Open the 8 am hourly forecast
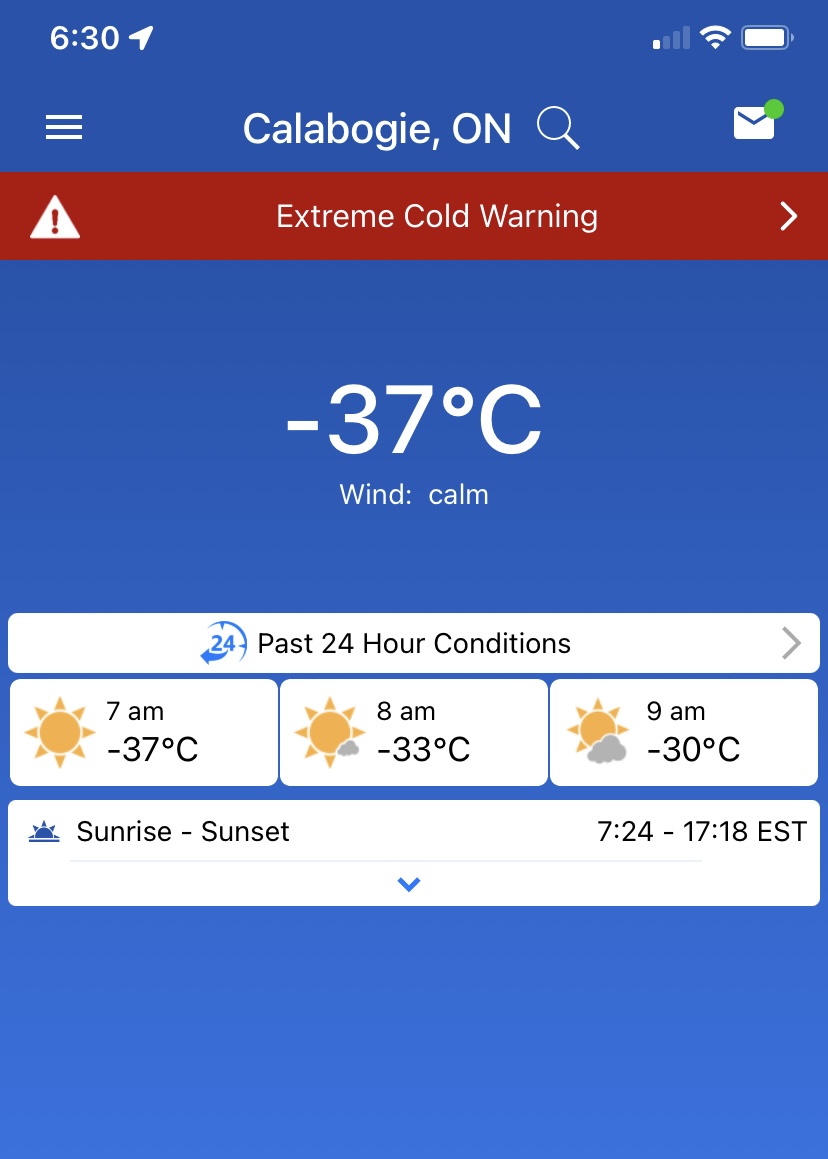This screenshot has width=828, height=1159. coord(414,733)
